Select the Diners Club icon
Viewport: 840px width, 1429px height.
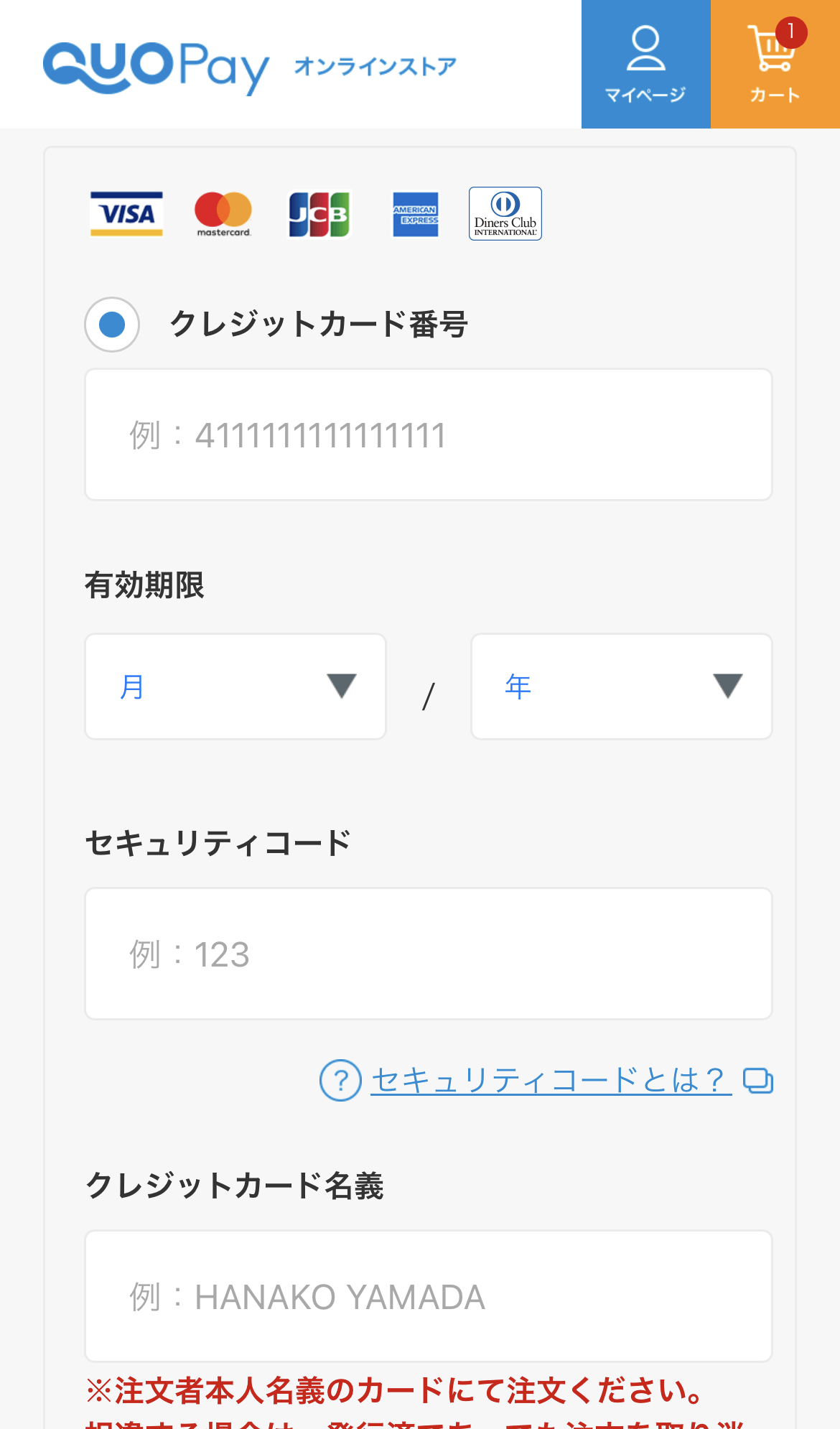click(505, 213)
